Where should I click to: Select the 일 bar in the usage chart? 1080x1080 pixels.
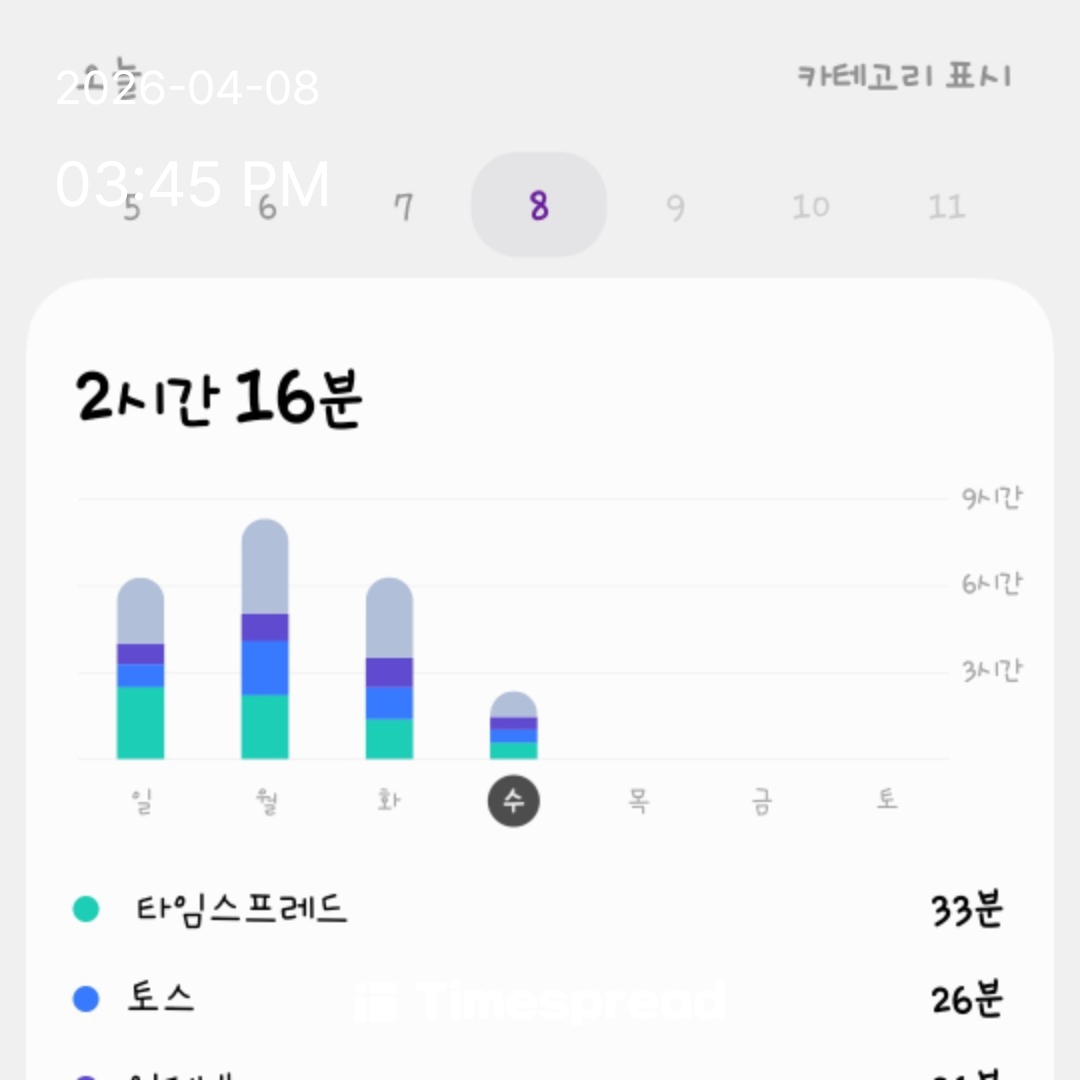(x=140, y=670)
